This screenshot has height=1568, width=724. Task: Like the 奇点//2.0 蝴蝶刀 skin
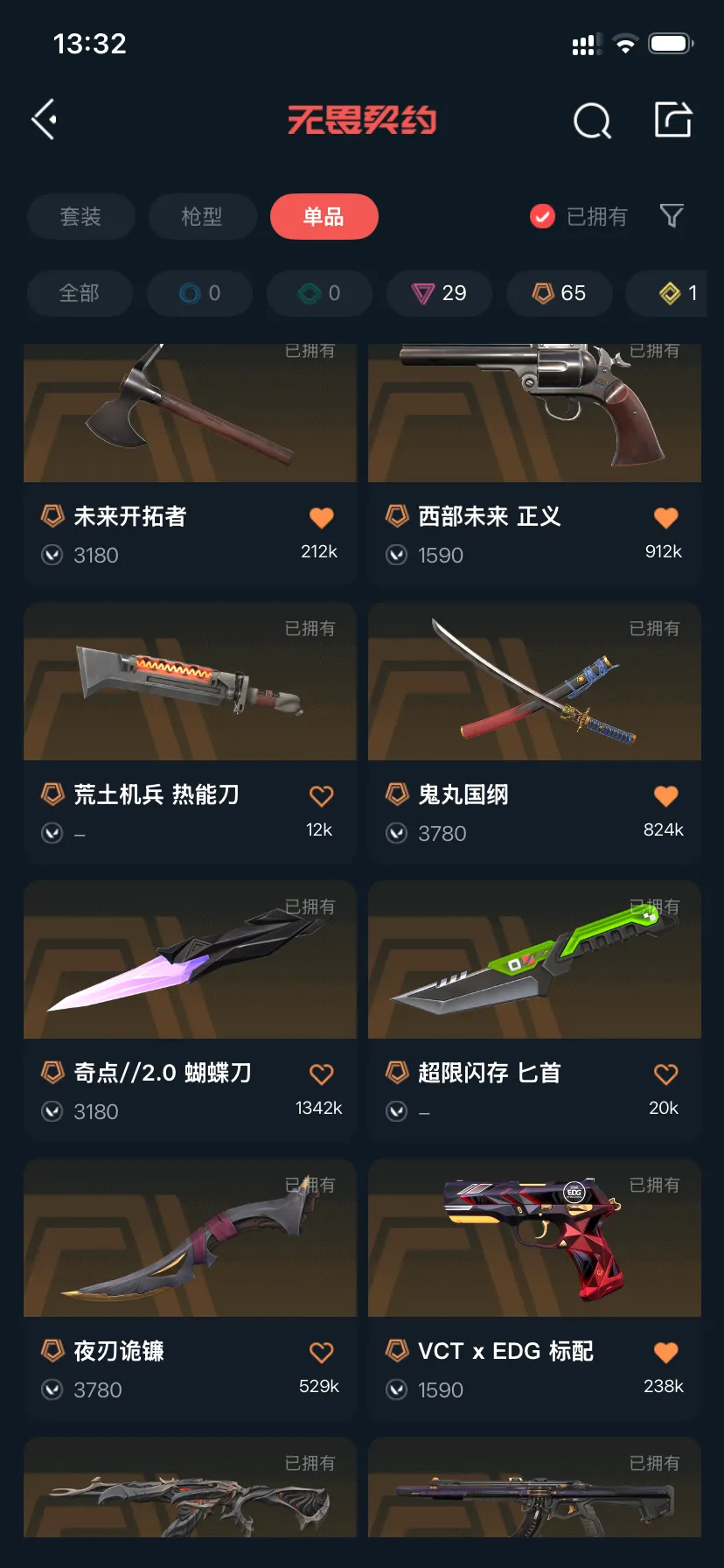[x=321, y=1074]
